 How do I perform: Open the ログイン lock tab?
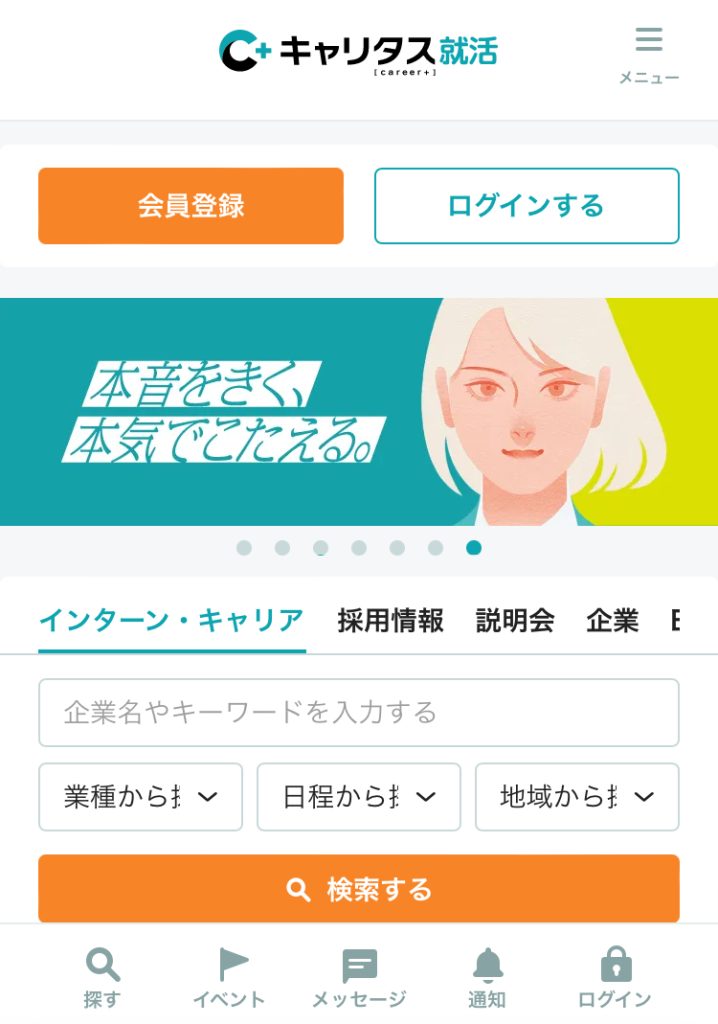(615, 978)
